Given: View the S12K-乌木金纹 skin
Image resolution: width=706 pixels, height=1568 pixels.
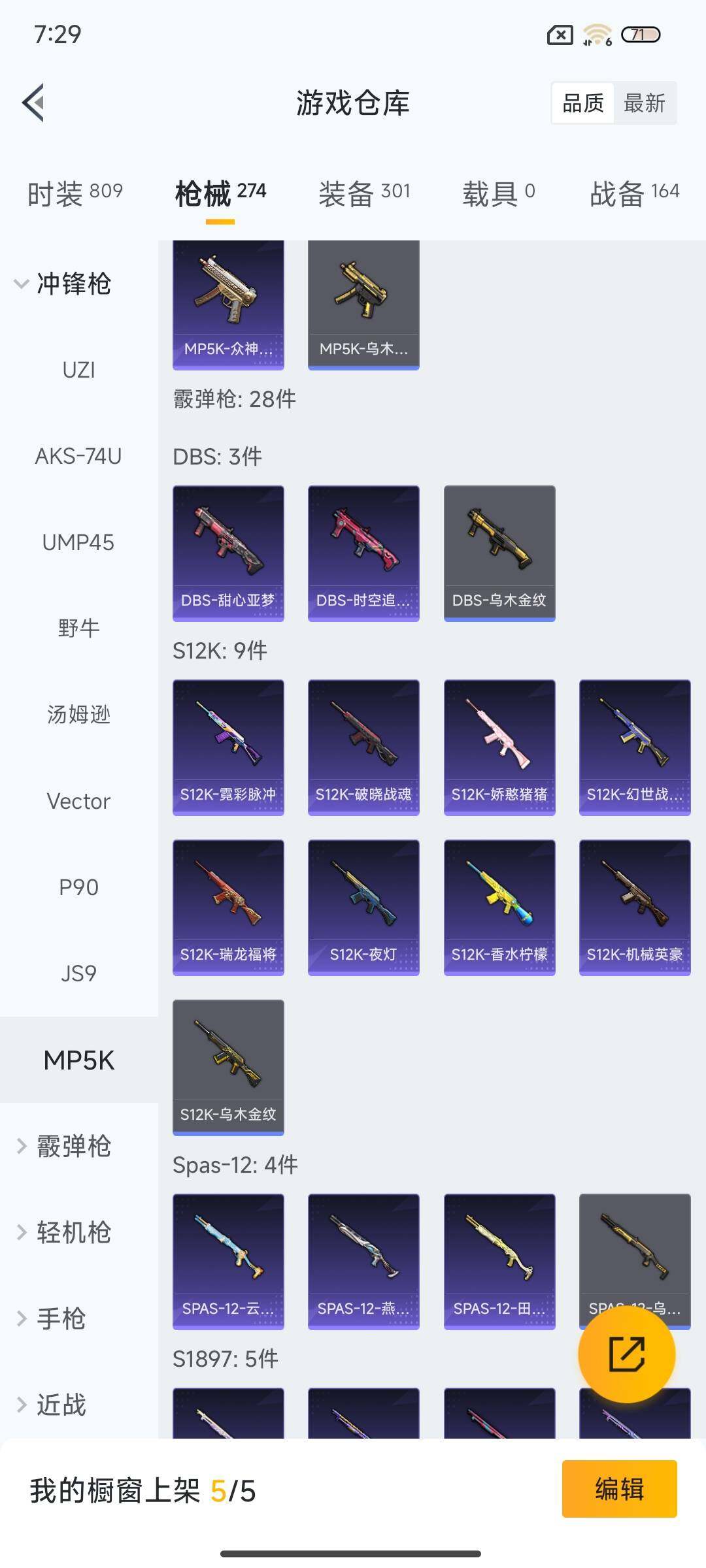Looking at the screenshot, I should click(228, 1067).
